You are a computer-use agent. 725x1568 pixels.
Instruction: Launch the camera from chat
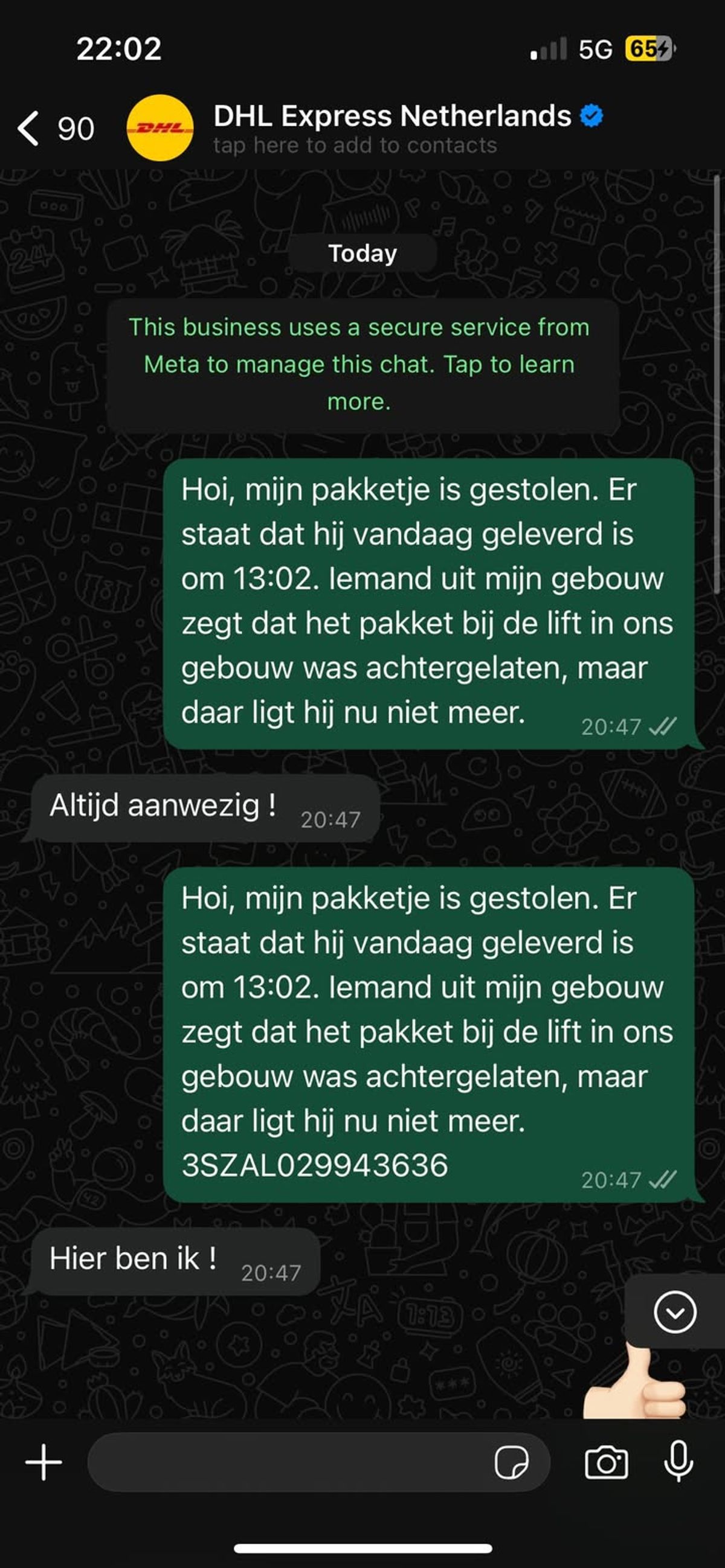pos(606,1462)
